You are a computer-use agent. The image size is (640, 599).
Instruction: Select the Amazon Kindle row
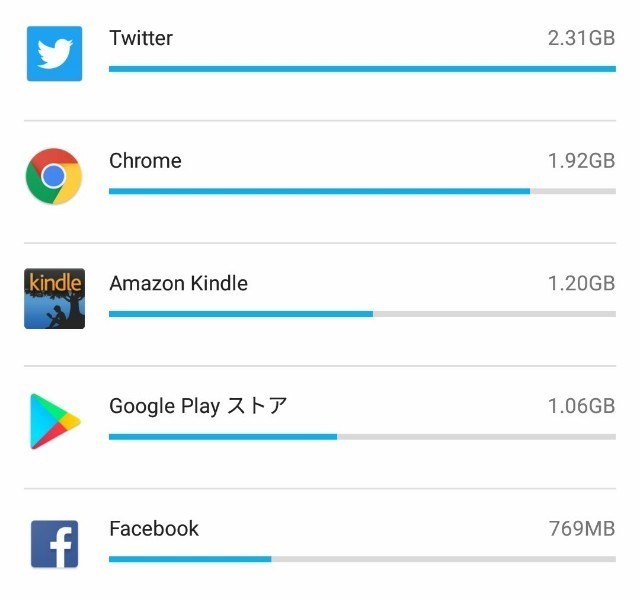coord(320,299)
